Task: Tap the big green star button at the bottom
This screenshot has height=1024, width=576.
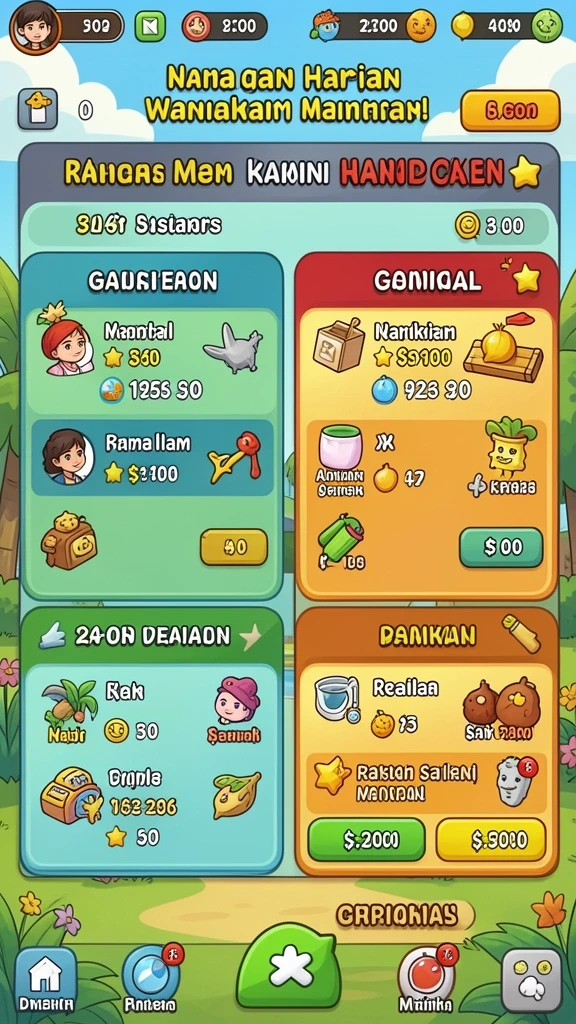Action: [288, 966]
